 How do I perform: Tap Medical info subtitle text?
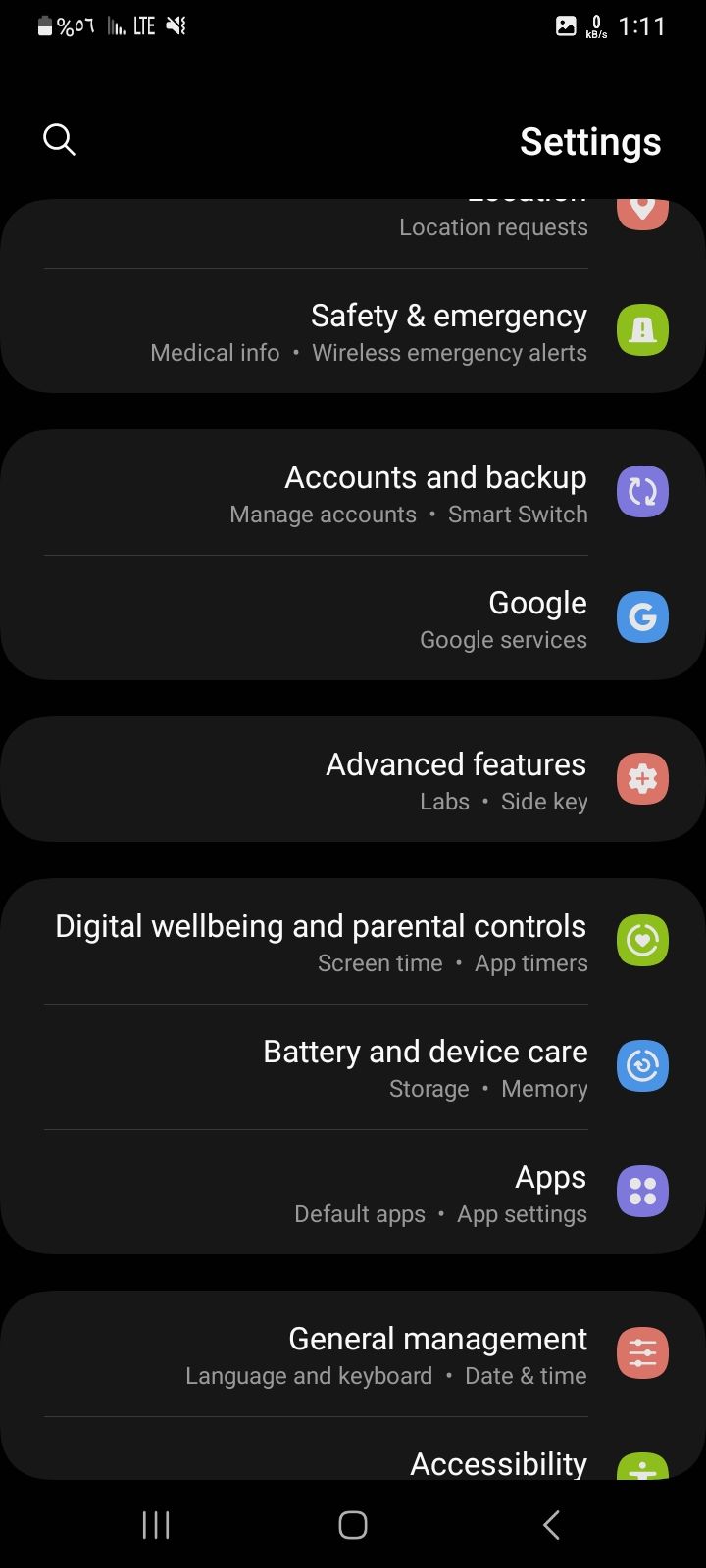[x=215, y=352]
